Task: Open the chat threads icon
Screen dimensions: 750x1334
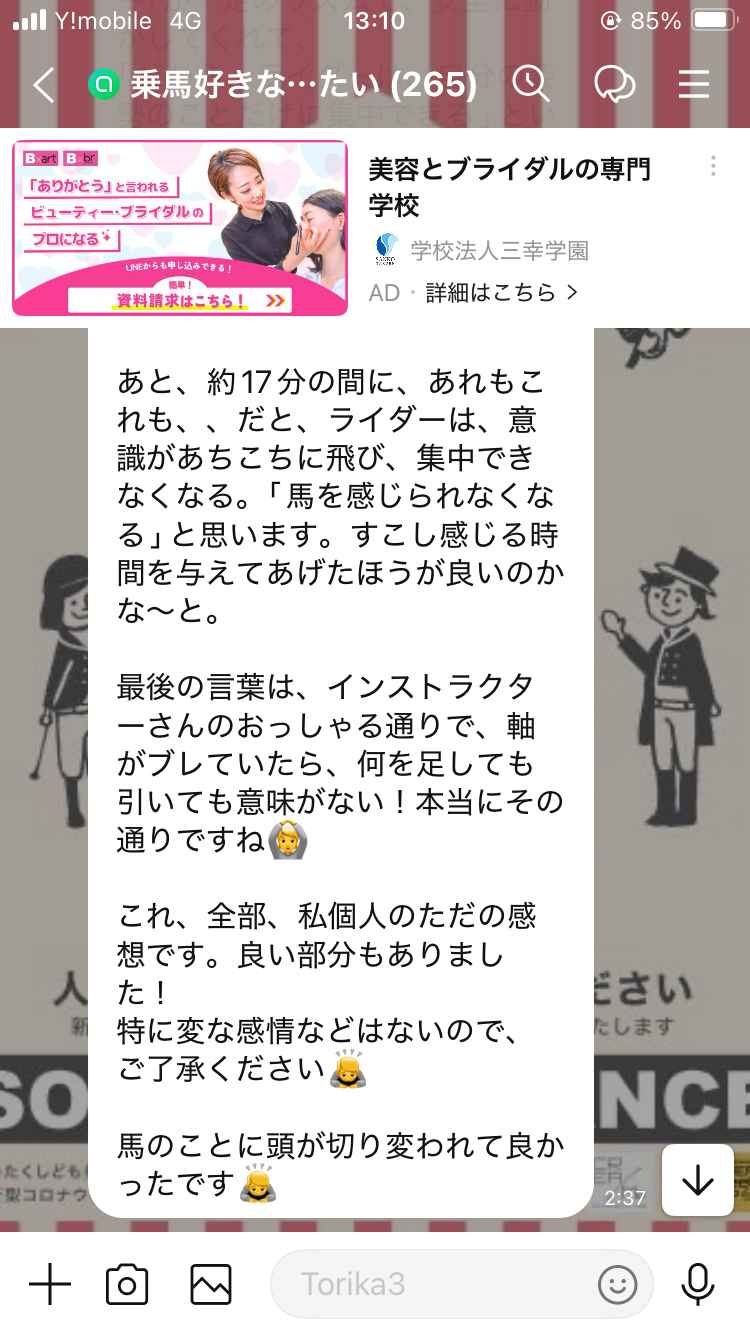Action: click(x=612, y=84)
